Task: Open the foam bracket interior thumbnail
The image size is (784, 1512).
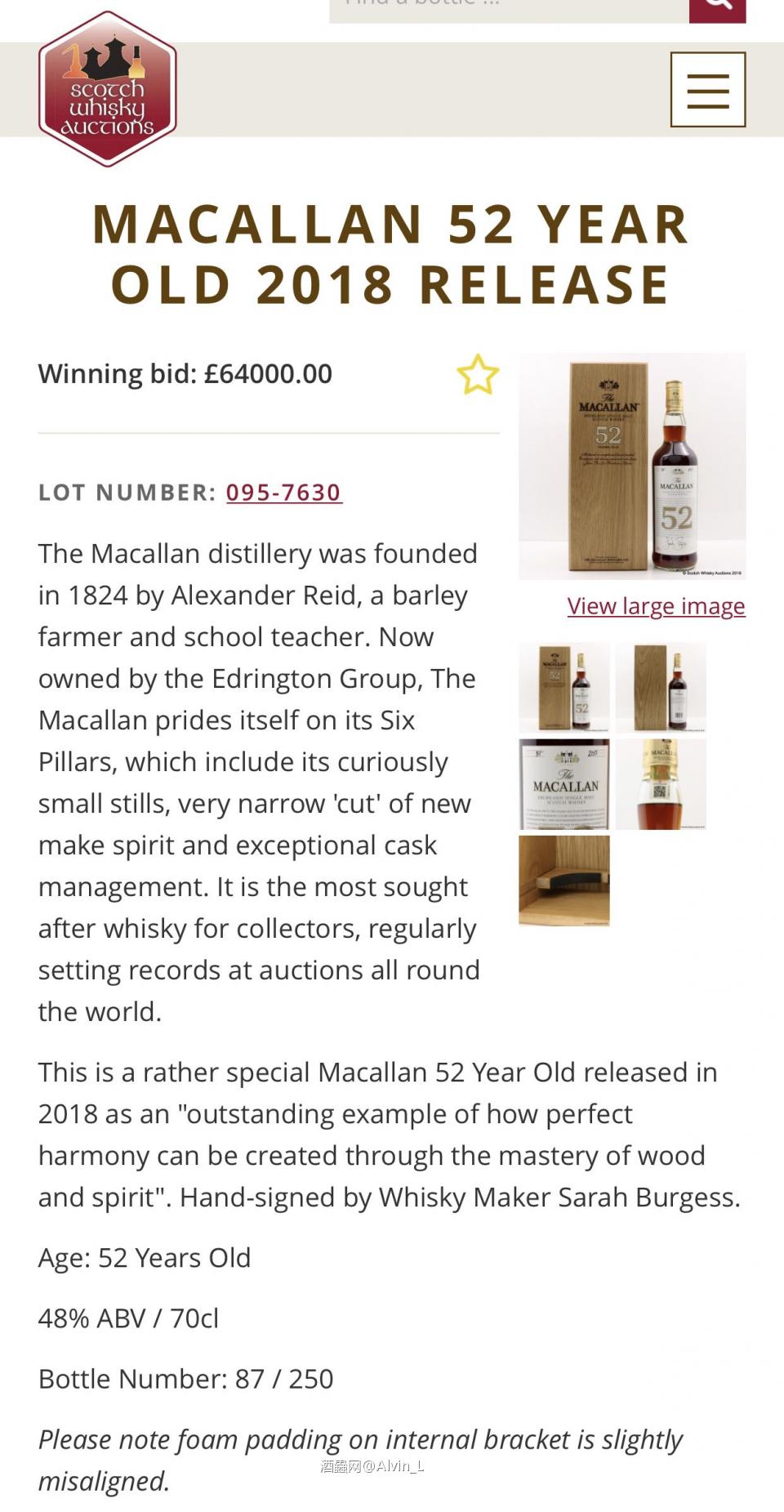Action: tap(565, 881)
